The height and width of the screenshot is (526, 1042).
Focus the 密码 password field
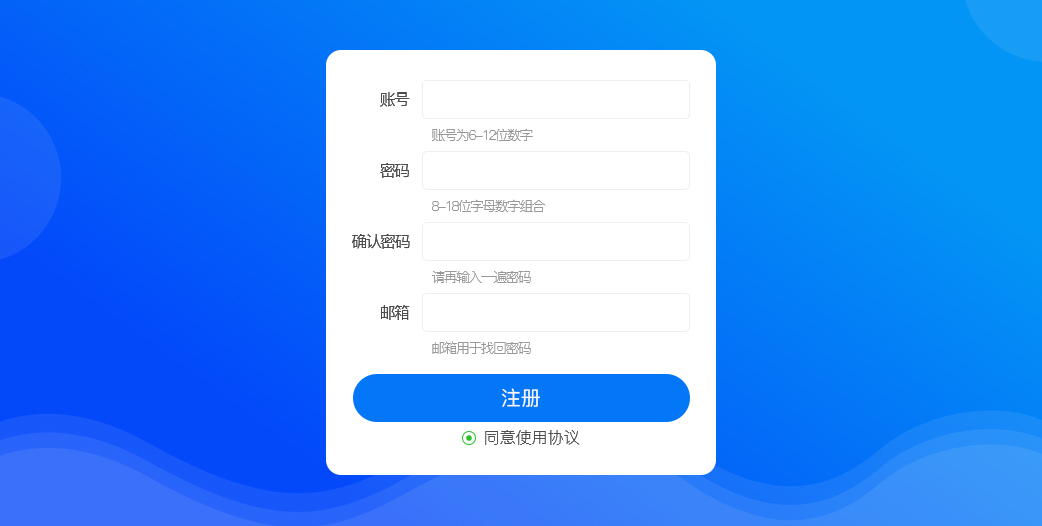coord(556,171)
